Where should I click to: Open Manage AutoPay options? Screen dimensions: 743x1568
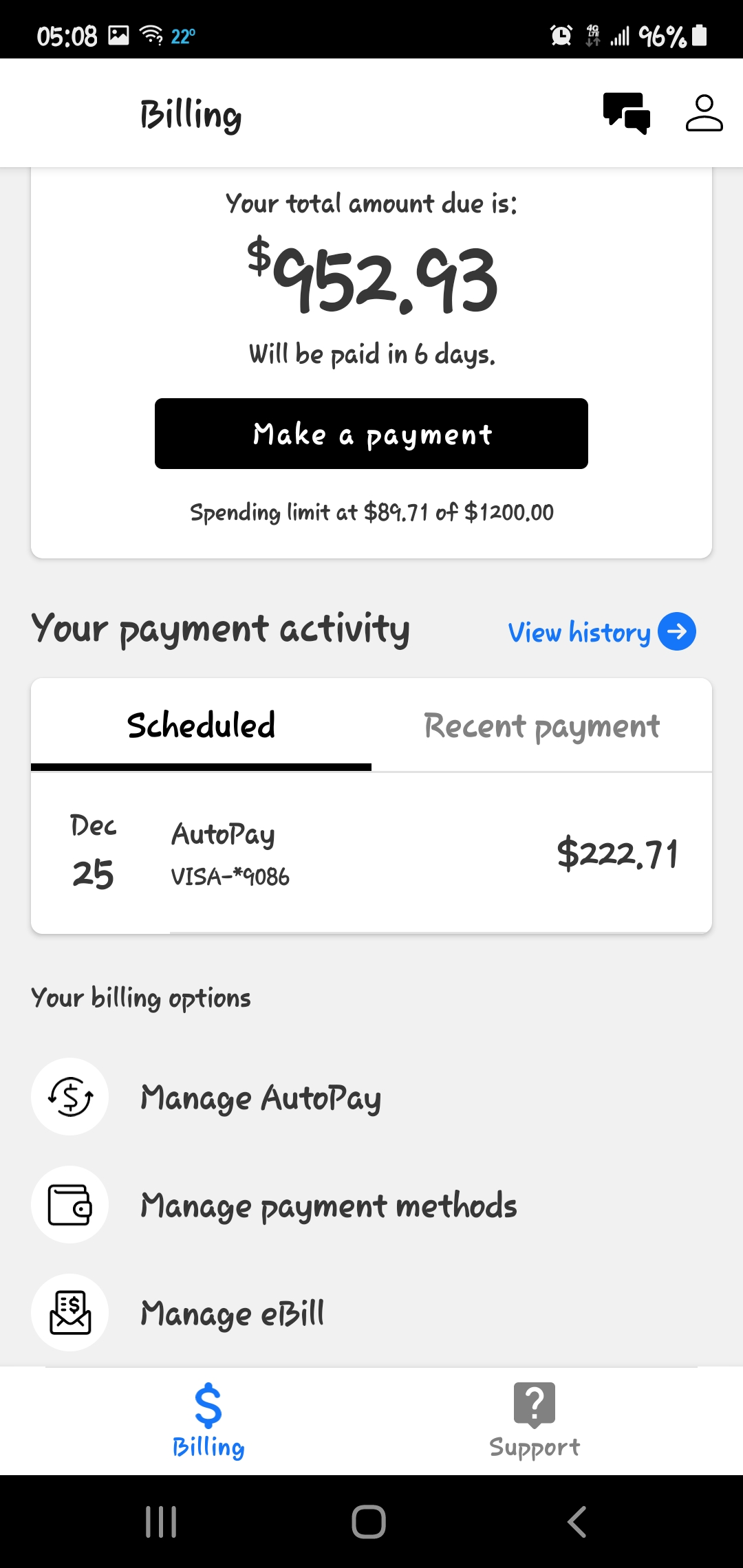[x=260, y=1098]
